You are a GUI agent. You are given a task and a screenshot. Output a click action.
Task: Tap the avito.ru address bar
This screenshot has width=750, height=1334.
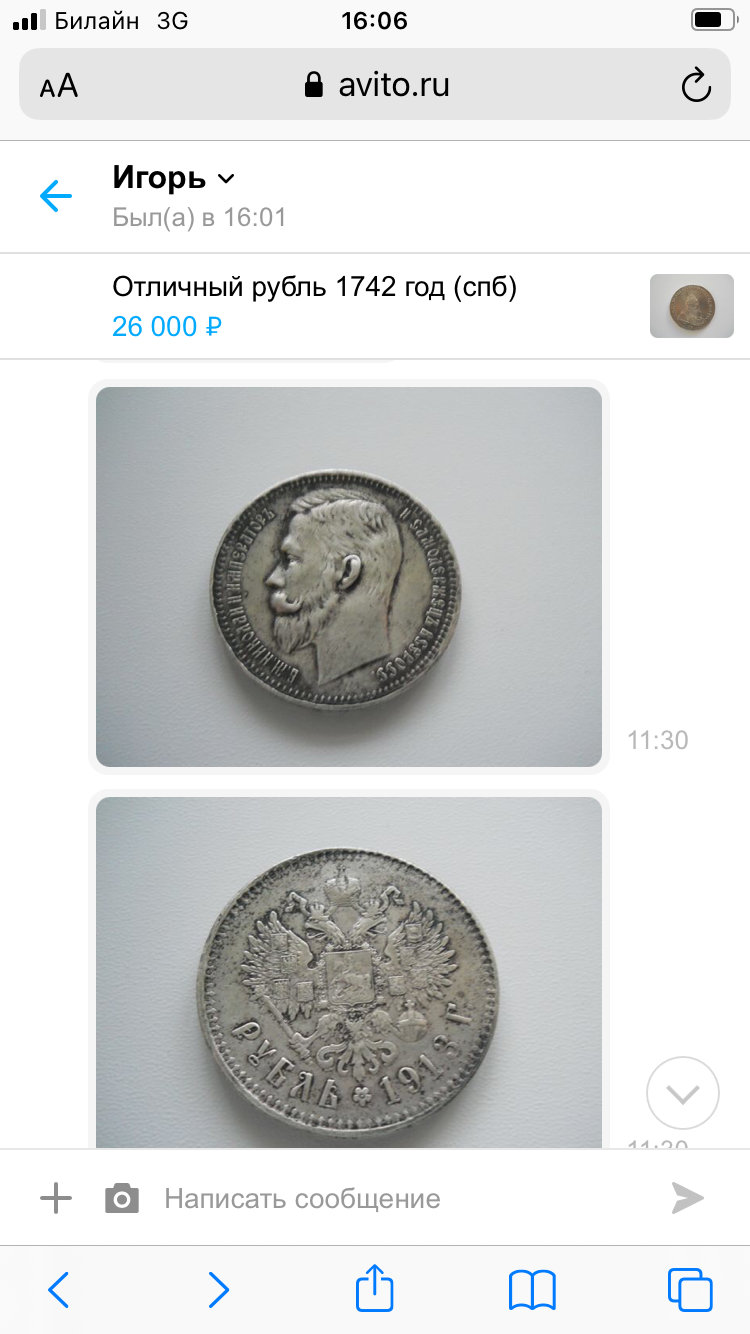coord(376,86)
